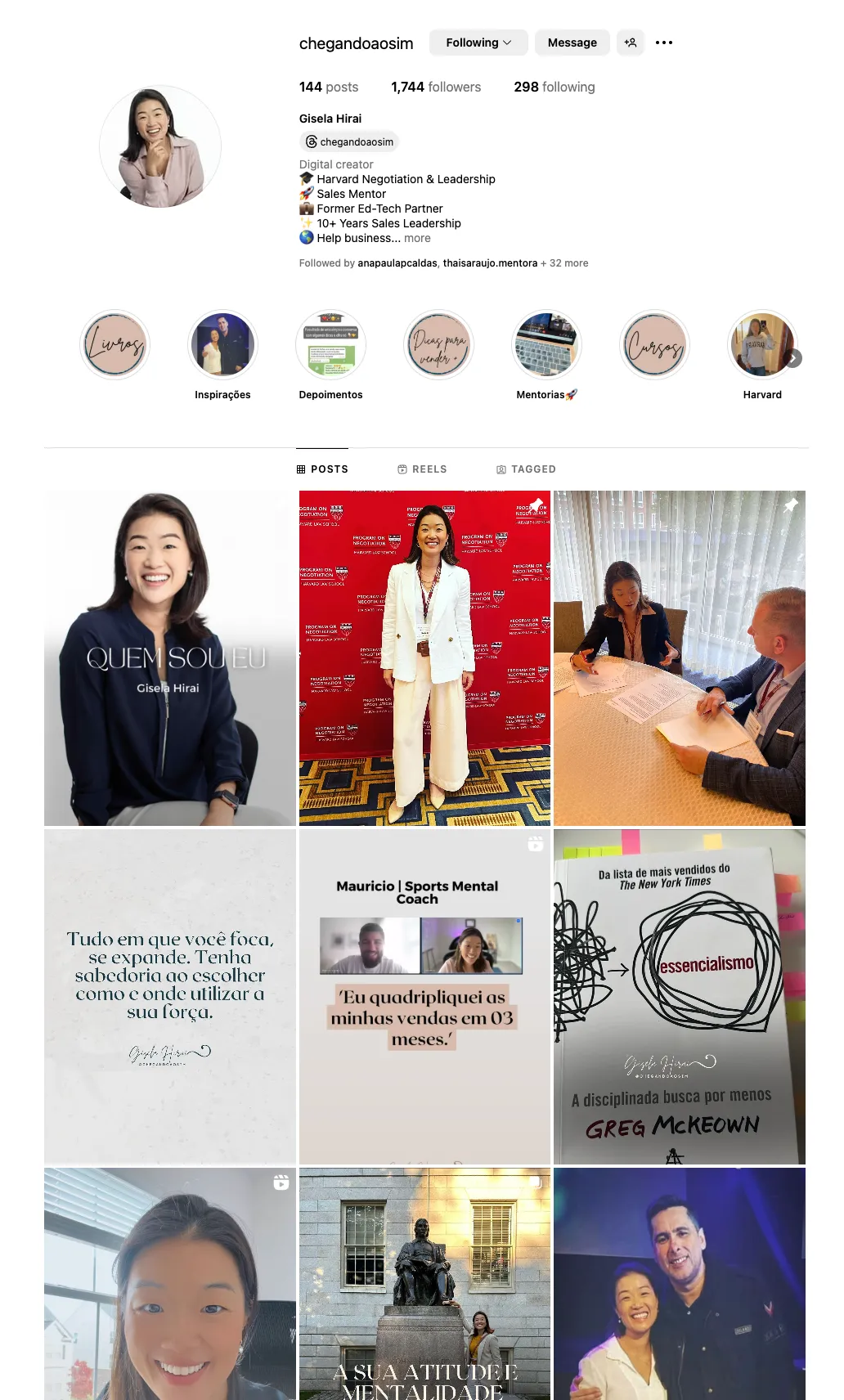View the 298 following list
The width and height of the screenshot is (844, 1400).
554,87
